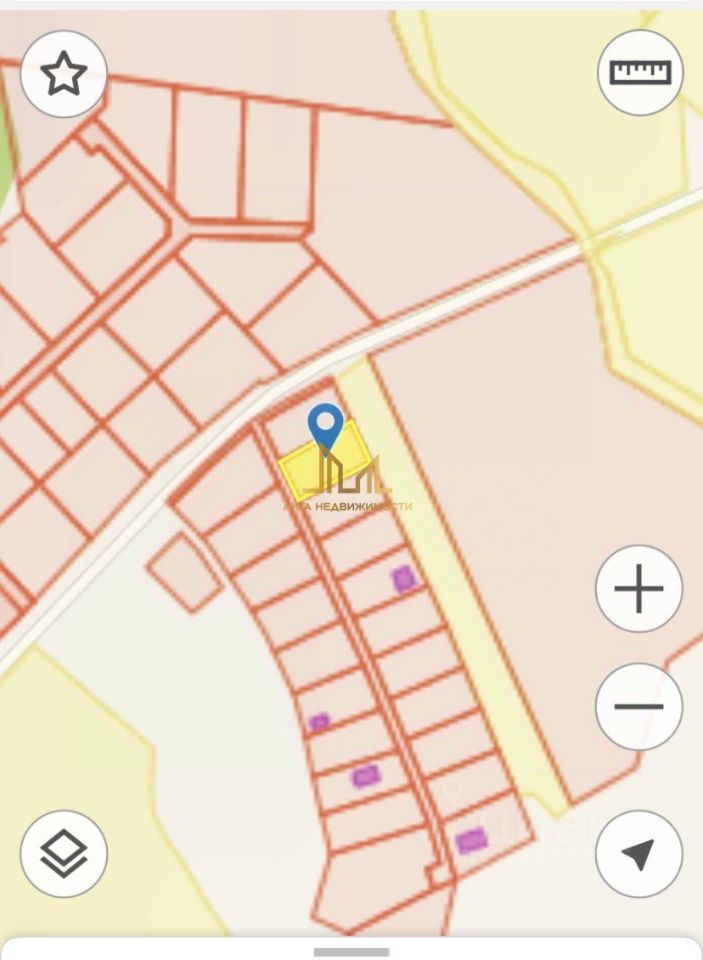Open the map layers selector
Screen dimensions: 703x960
(x=64, y=853)
